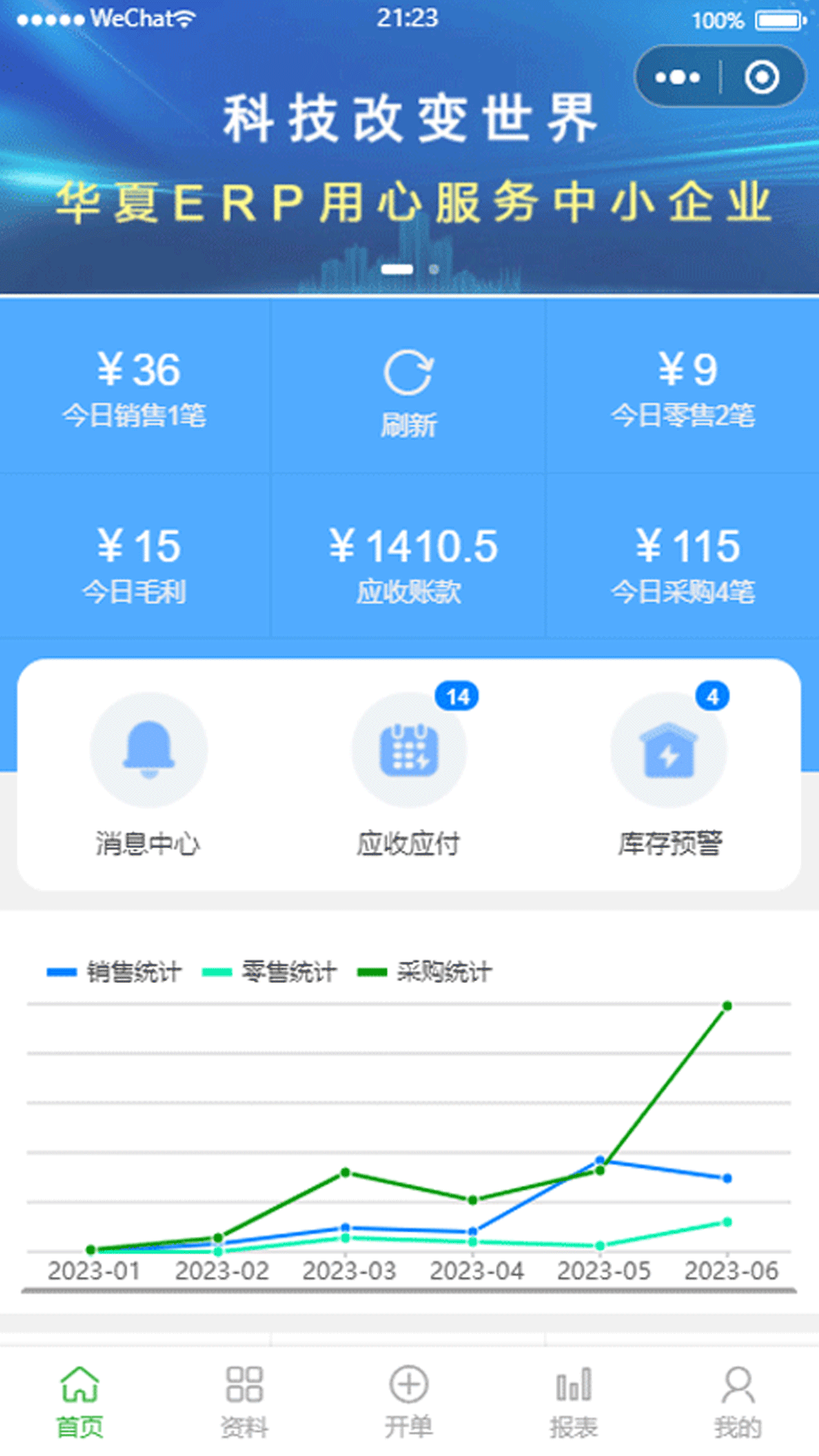Tap the refresh icon
819x1456 pixels.
click(408, 372)
